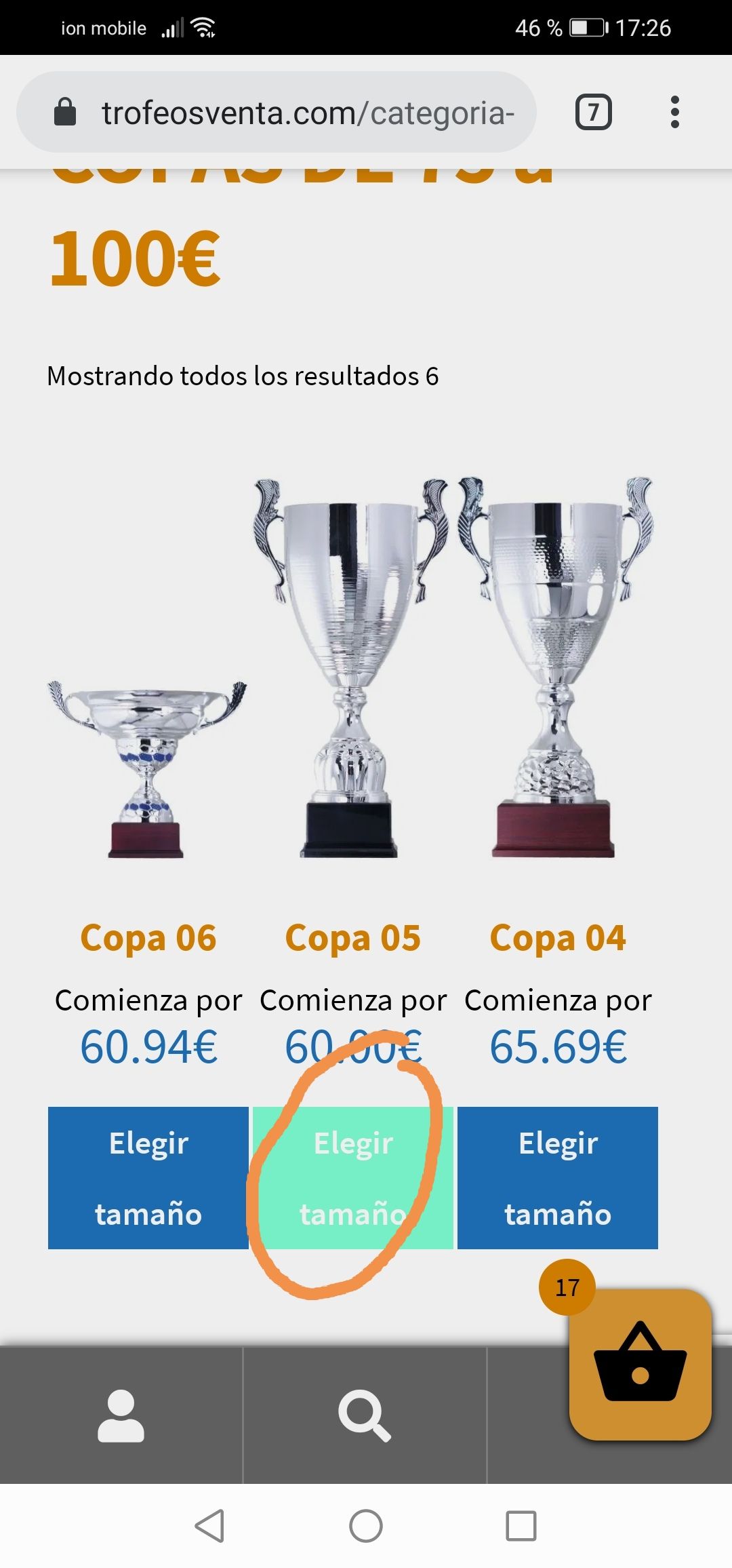Image resolution: width=732 pixels, height=1568 pixels.
Task: Go back with the system back button
Action: 209,1526
